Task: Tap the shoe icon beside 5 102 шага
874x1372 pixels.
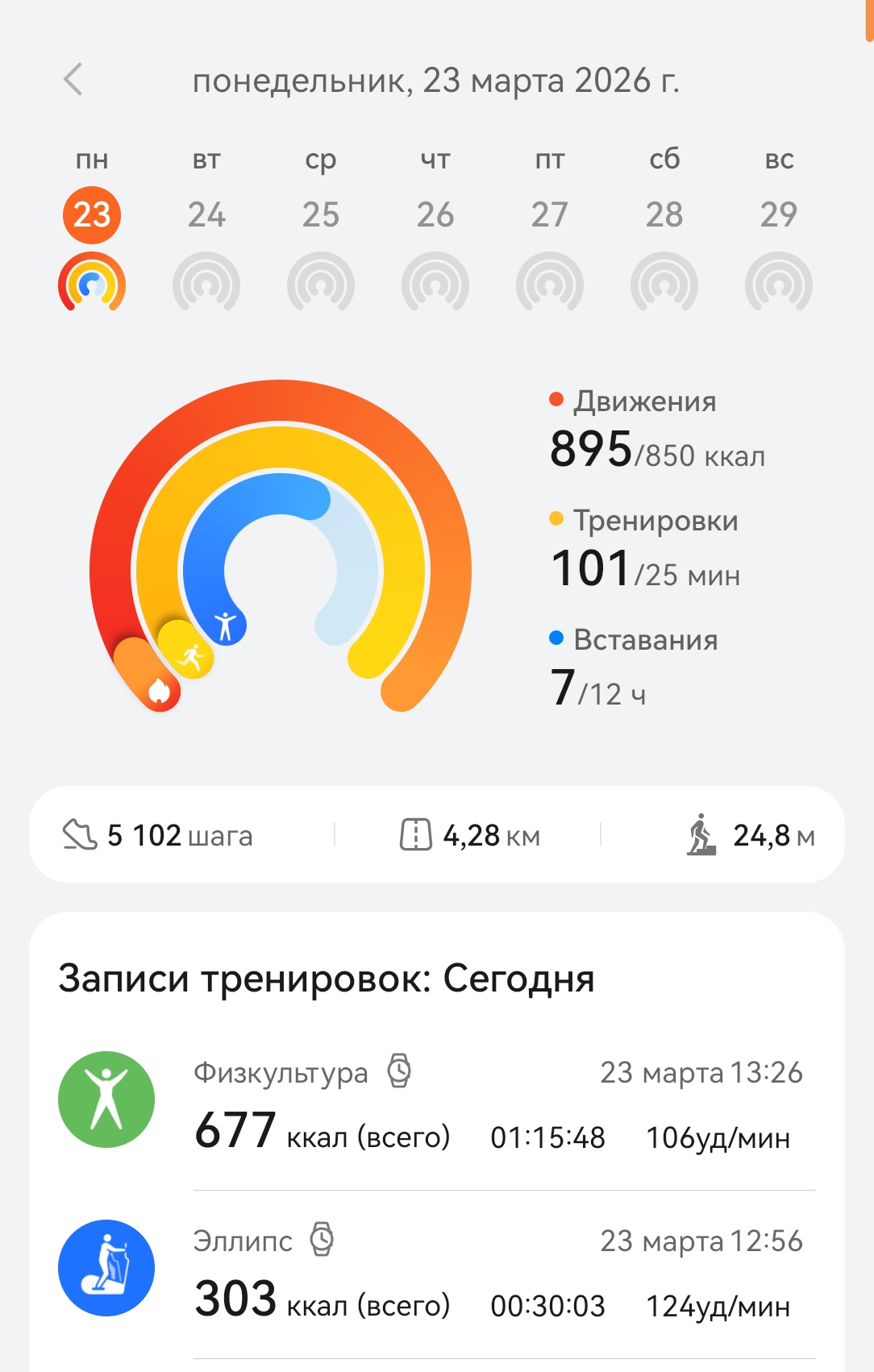Action: click(x=78, y=835)
